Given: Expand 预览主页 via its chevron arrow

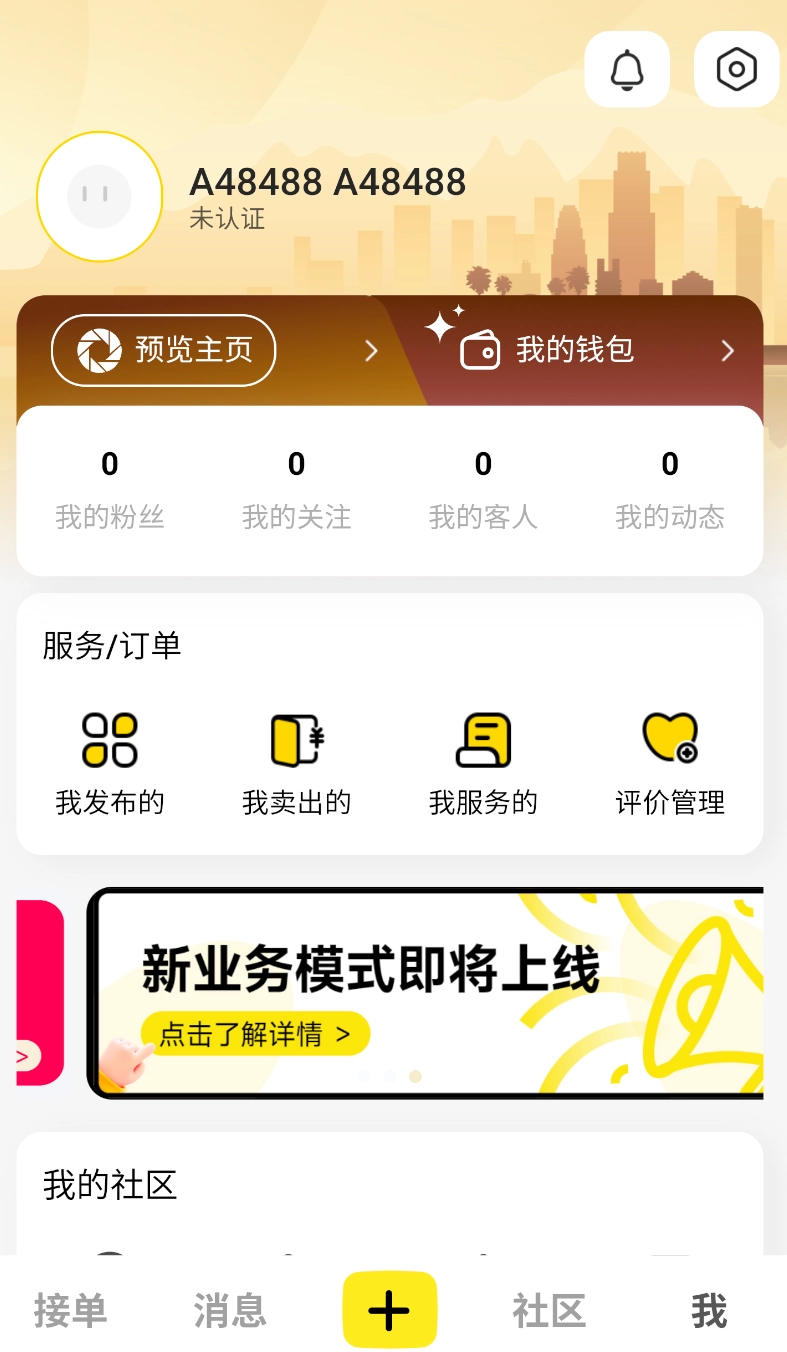Looking at the screenshot, I should [371, 351].
